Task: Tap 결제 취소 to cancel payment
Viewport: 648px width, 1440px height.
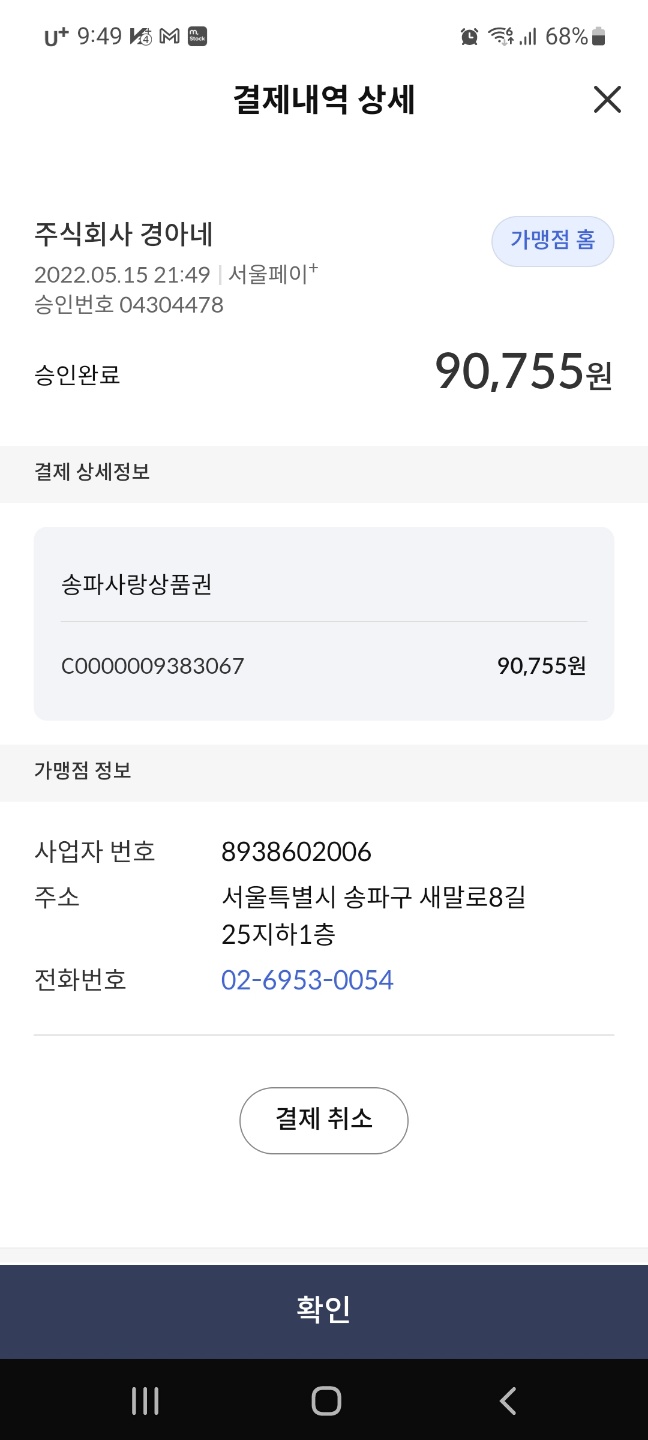Action: click(x=324, y=1119)
